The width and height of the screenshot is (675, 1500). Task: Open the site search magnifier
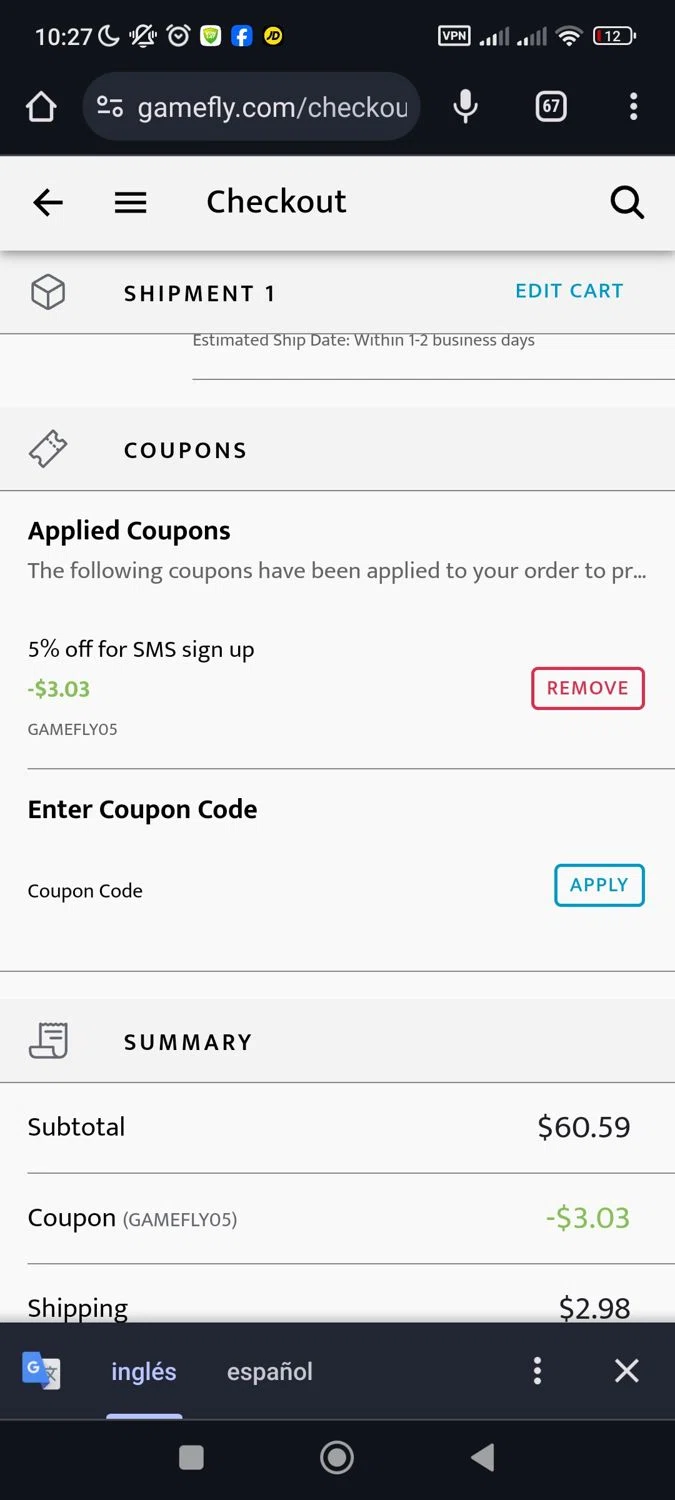(x=627, y=203)
